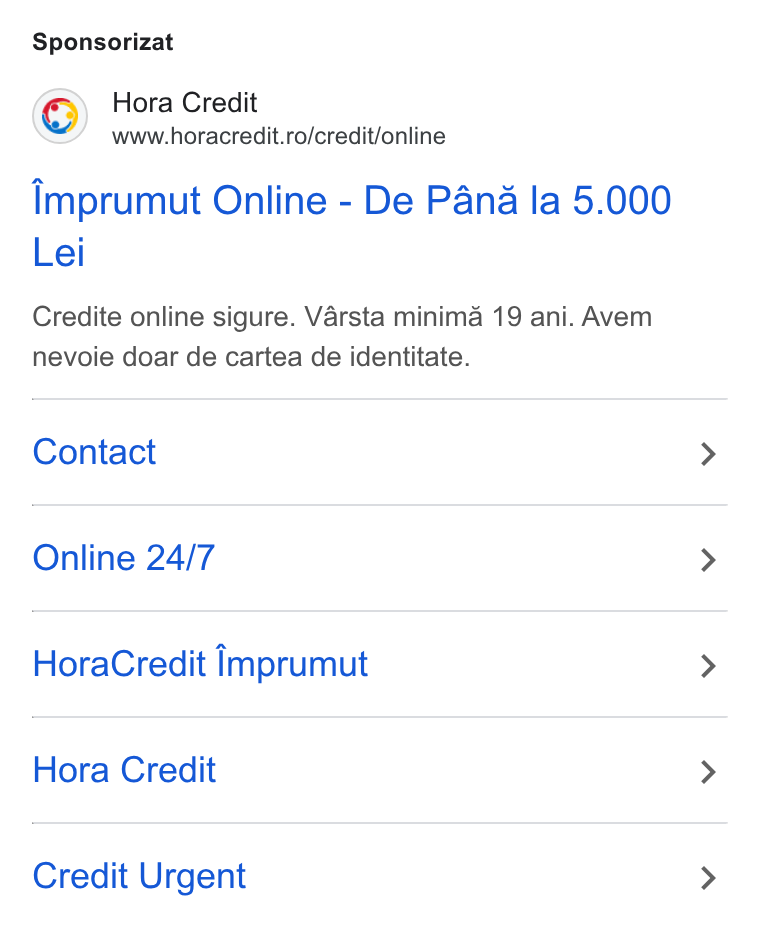760x928 pixels.
Task: Open the Credit Urgent sitelink
Action: [x=379, y=877]
